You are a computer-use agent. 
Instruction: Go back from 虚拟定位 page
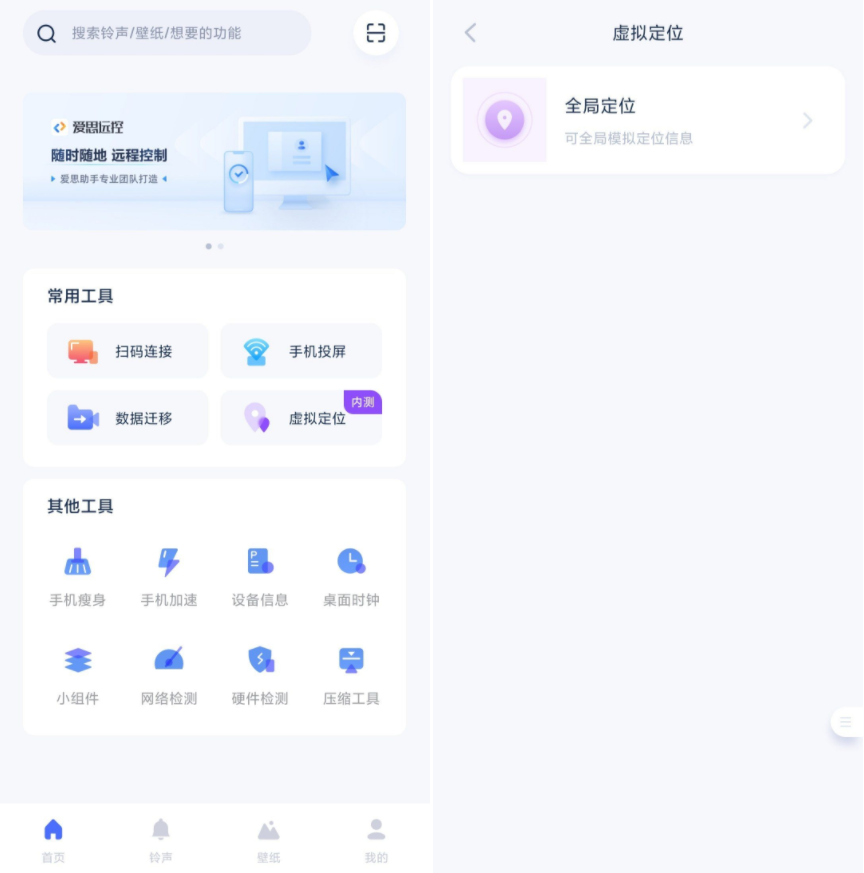pyautogui.click(x=471, y=33)
